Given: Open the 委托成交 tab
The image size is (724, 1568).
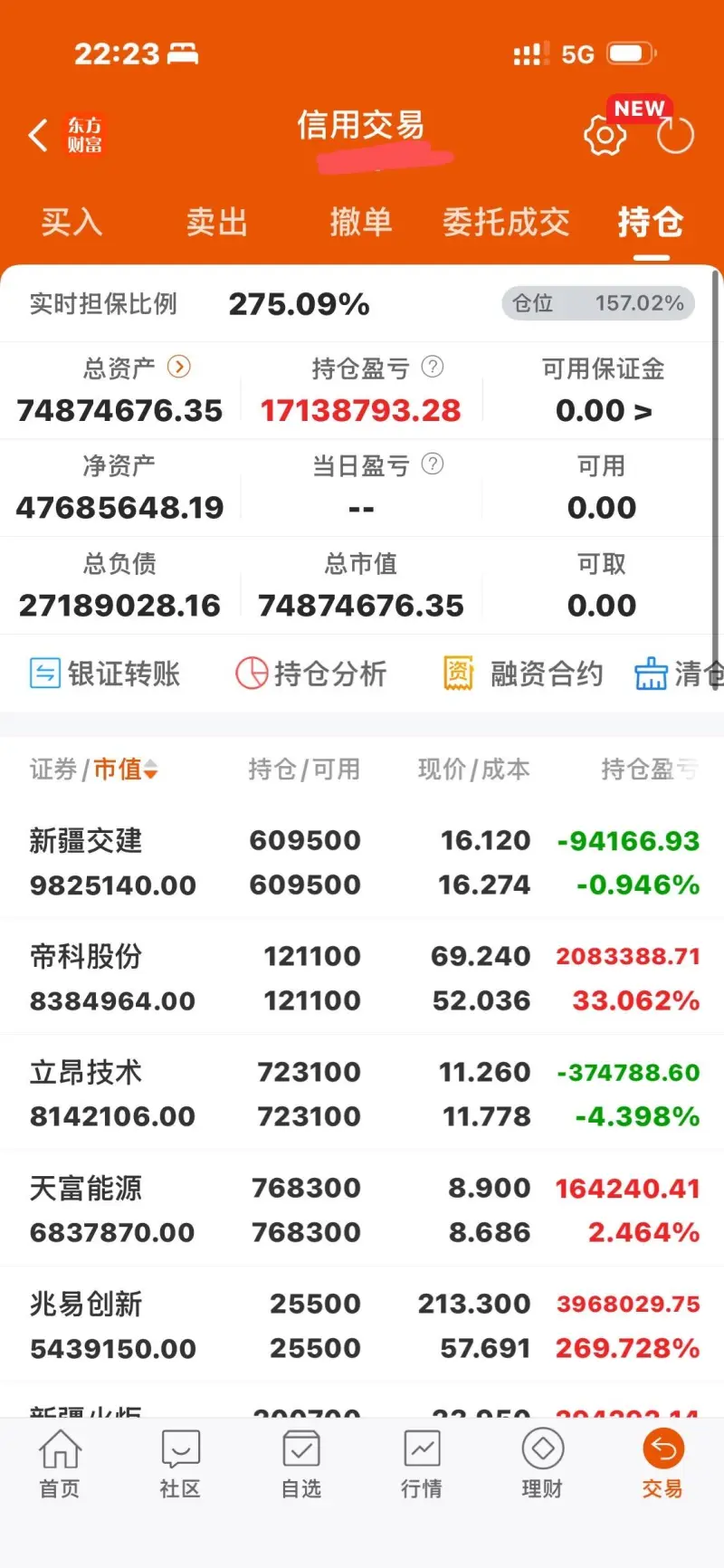Looking at the screenshot, I should coord(506,222).
